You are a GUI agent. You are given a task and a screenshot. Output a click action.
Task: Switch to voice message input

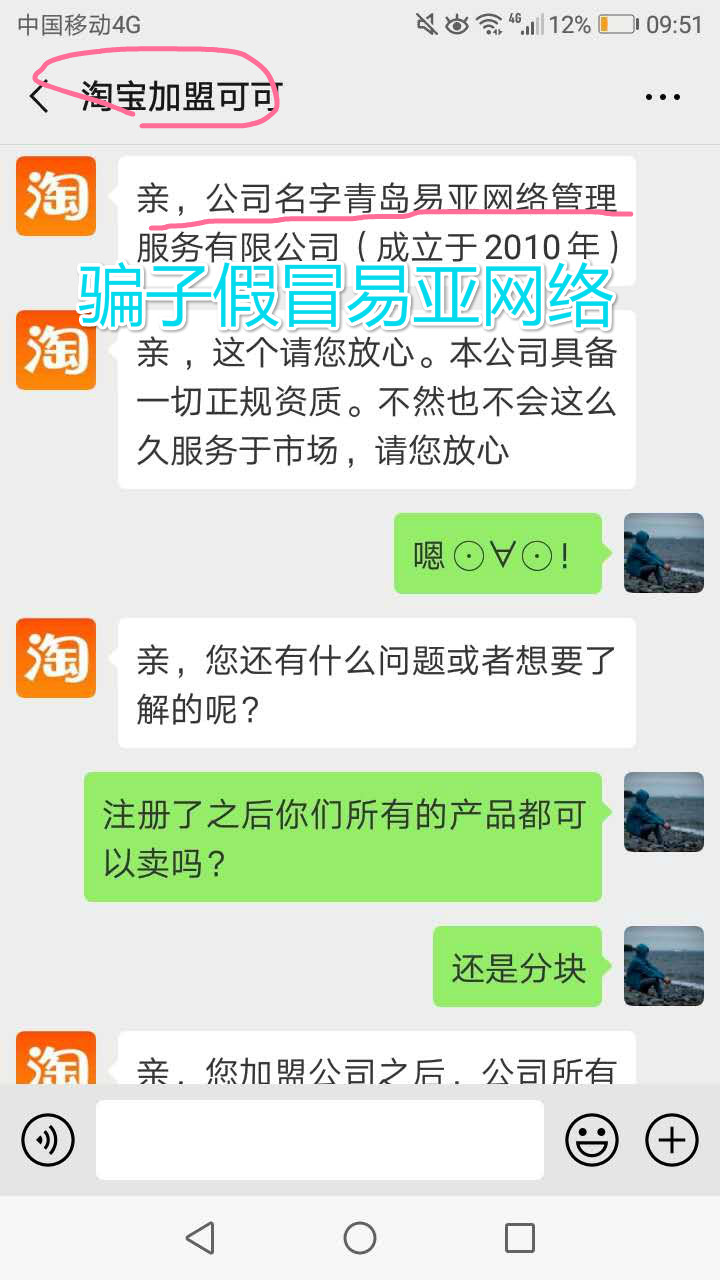pyautogui.click(x=48, y=1139)
